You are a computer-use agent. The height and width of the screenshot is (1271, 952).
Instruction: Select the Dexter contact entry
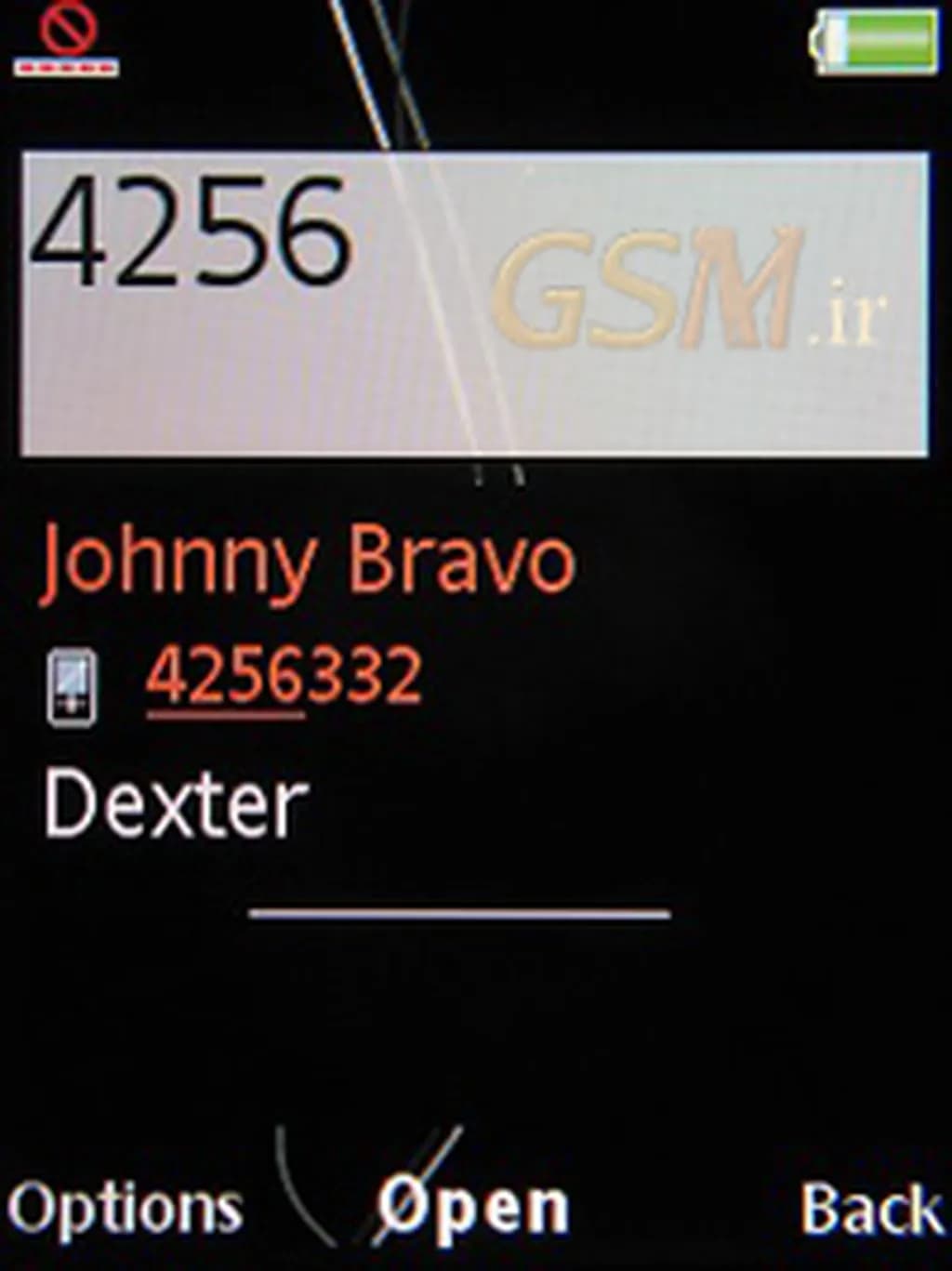pos(176,804)
